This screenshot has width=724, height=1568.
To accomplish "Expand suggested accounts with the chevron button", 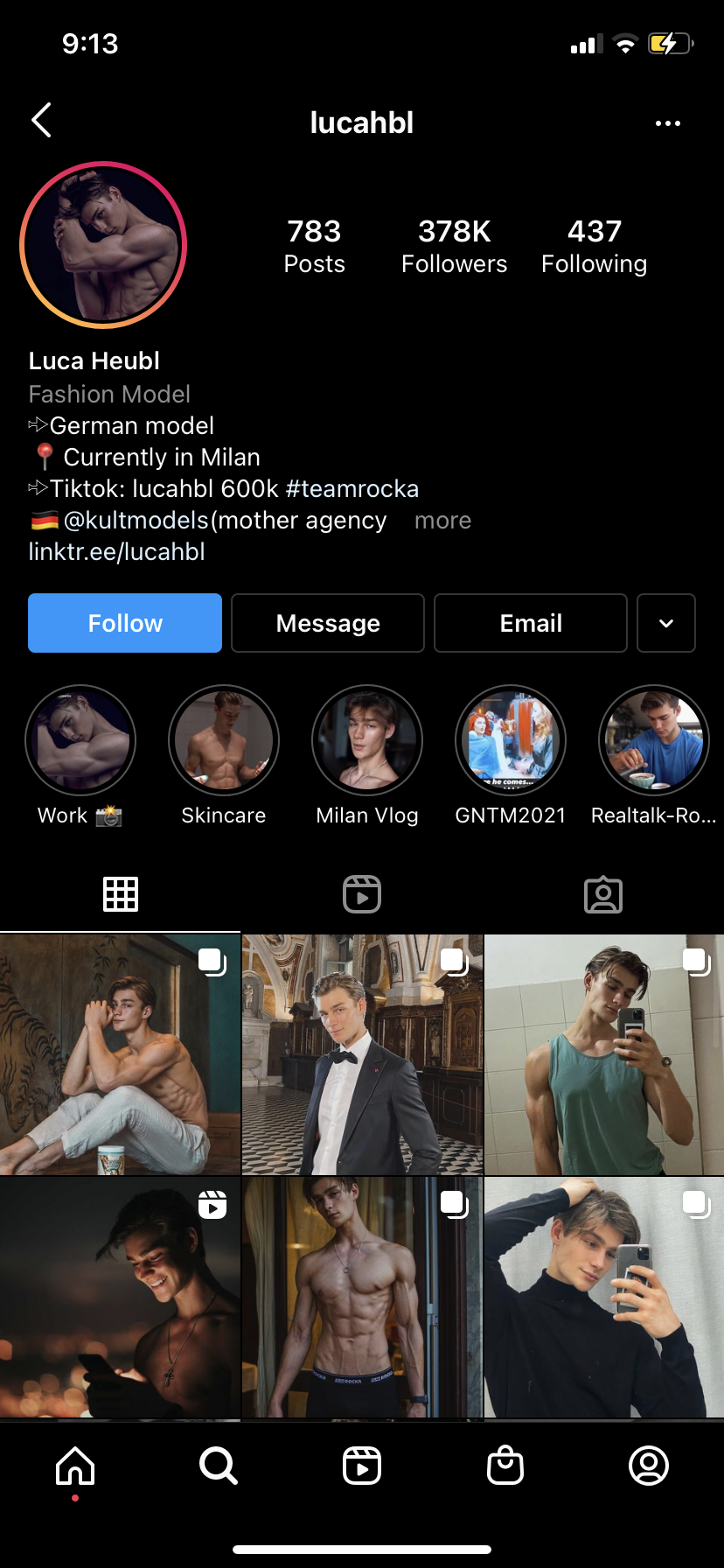I will click(666, 623).
